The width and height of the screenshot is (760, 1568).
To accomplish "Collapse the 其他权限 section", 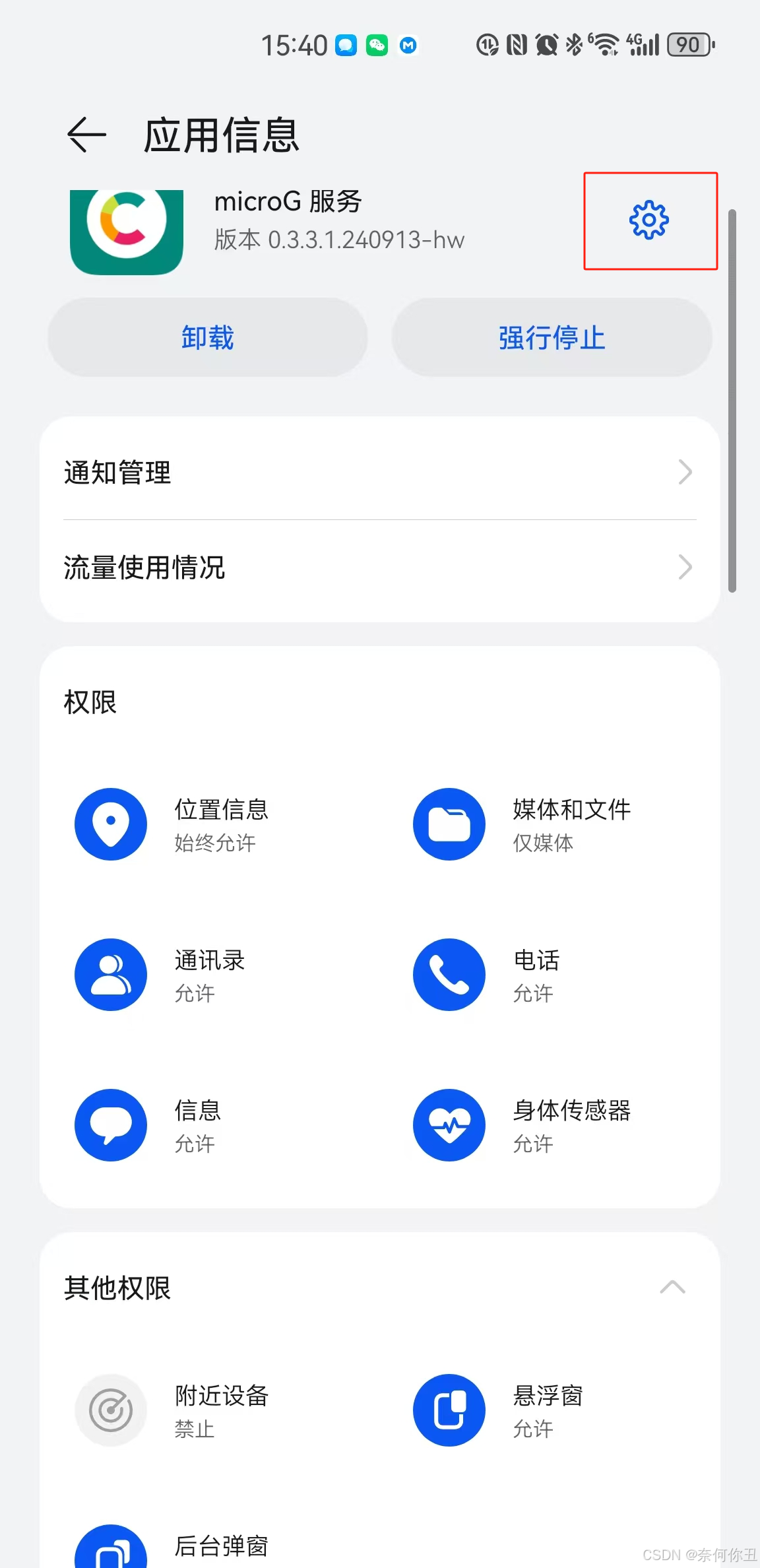I will (672, 1288).
